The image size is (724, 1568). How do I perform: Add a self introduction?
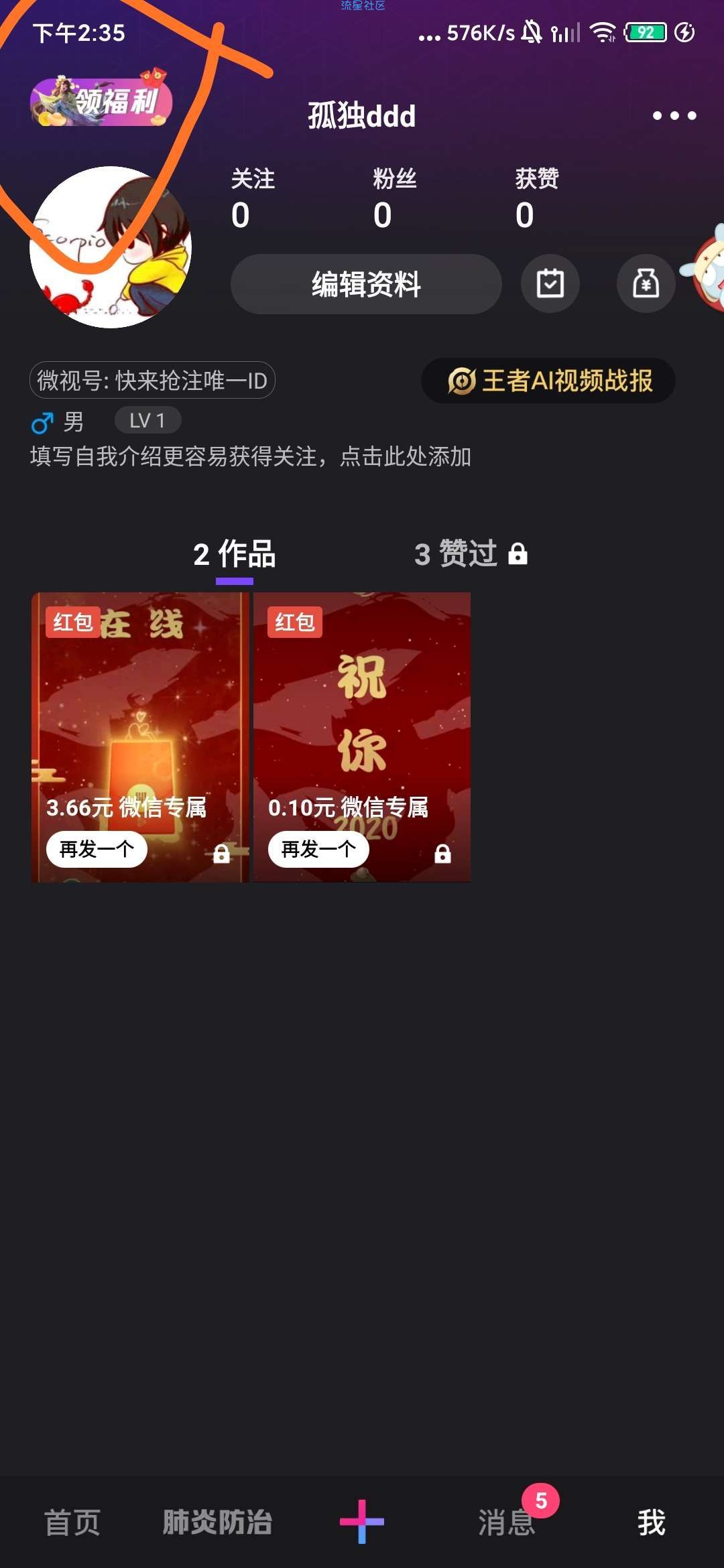[x=250, y=457]
